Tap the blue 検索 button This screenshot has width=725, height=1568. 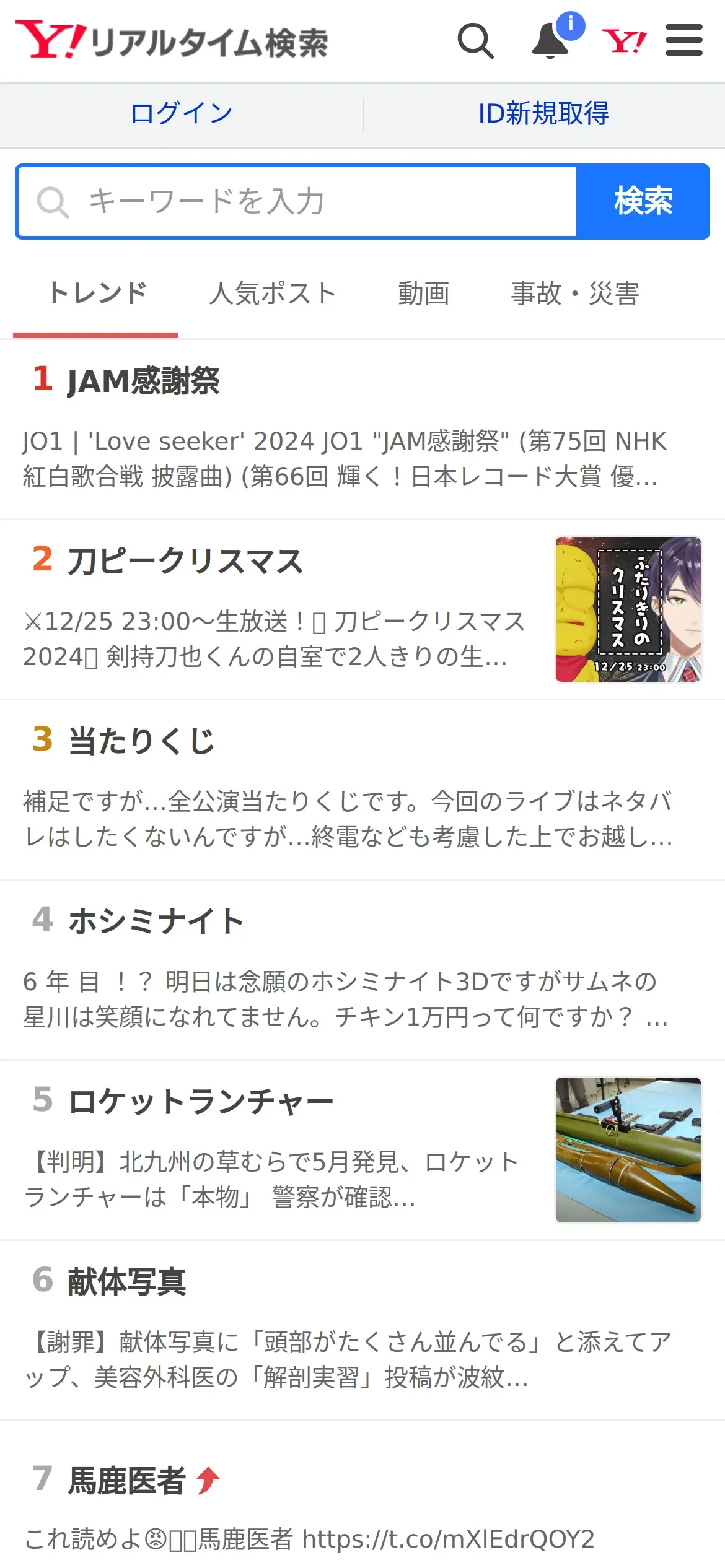pyautogui.click(x=643, y=202)
